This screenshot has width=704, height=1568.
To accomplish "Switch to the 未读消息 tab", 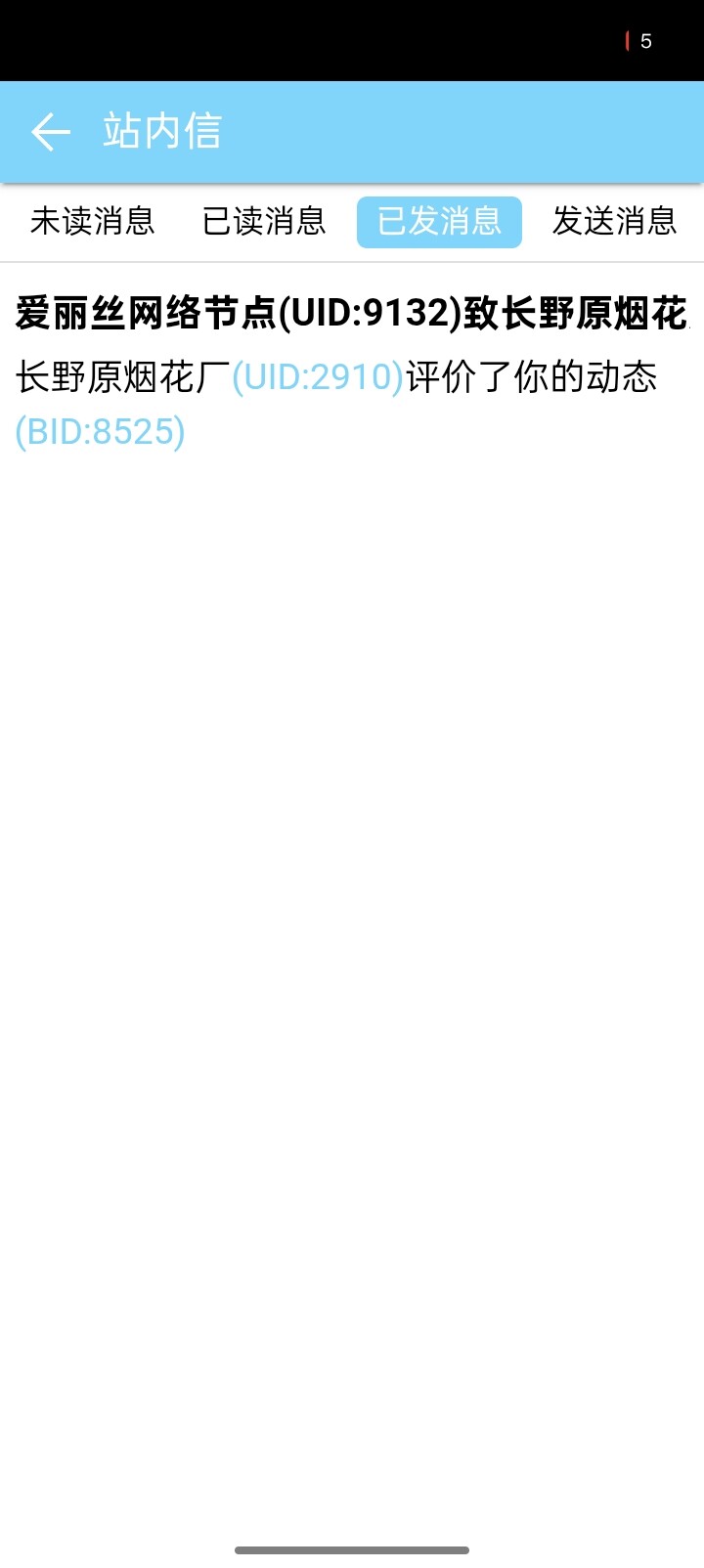I will coord(93,222).
